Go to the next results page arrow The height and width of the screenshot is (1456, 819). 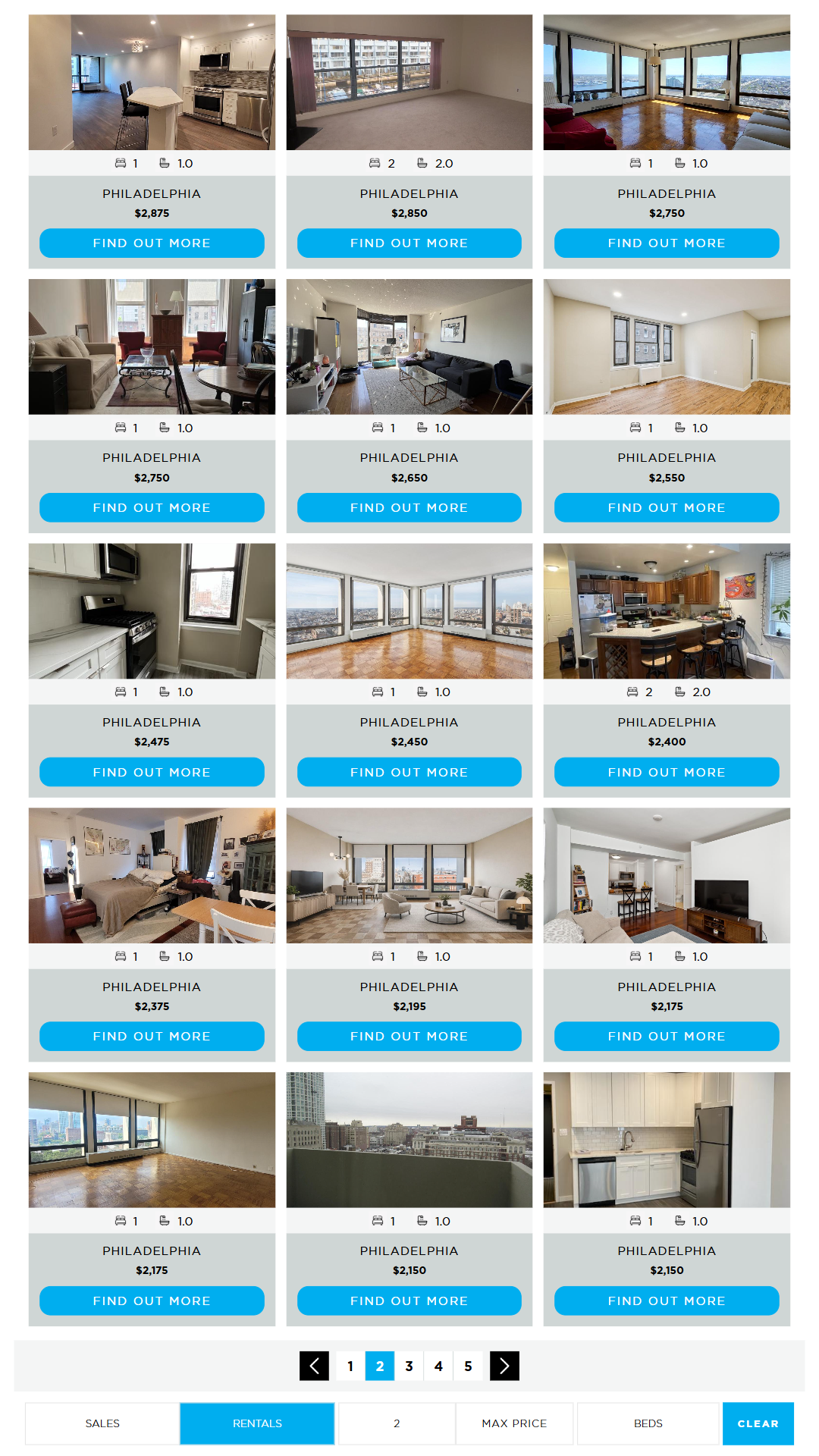coord(504,1366)
